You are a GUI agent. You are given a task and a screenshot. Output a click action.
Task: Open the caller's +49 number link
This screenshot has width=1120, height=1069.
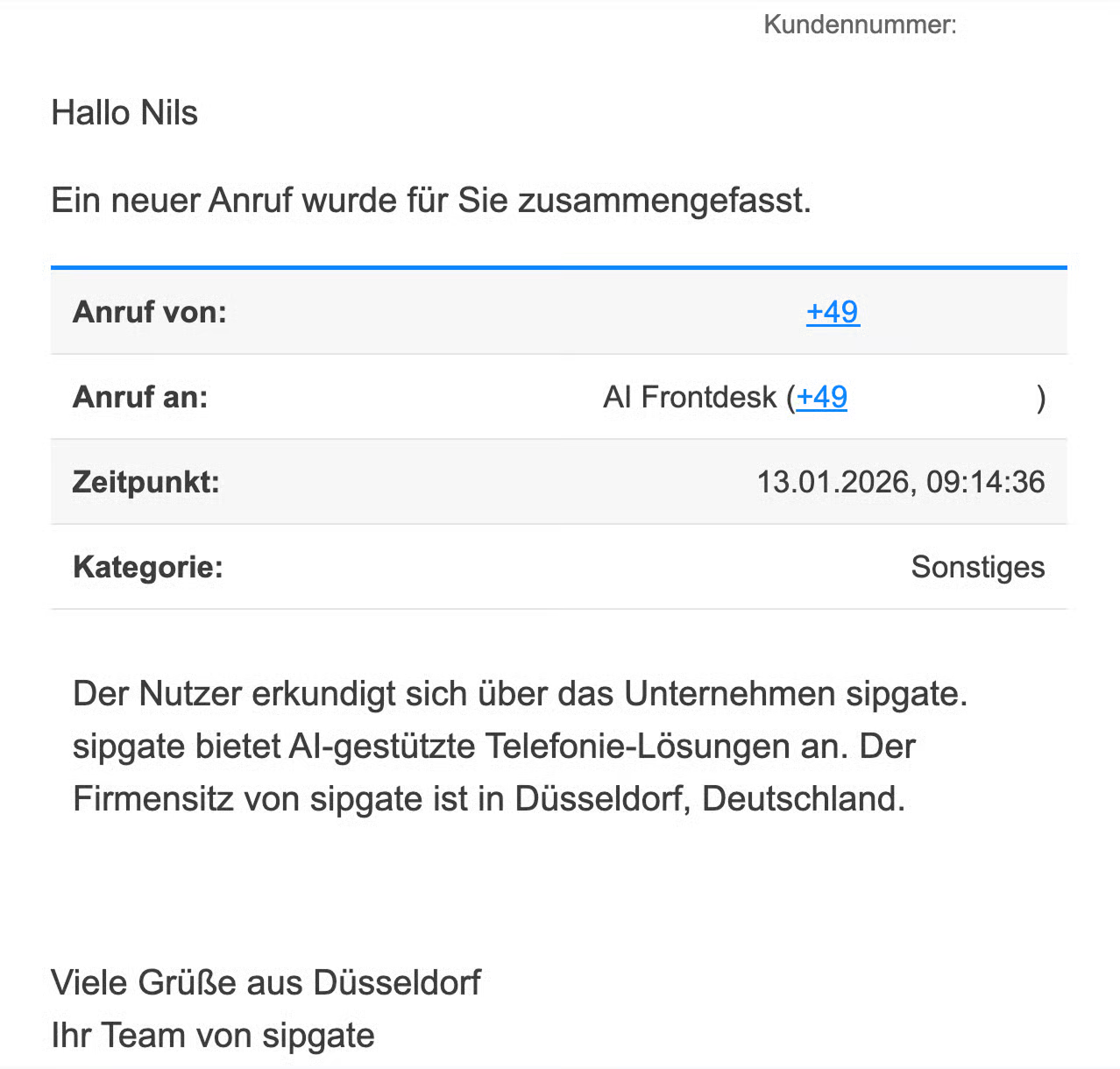[833, 312]
